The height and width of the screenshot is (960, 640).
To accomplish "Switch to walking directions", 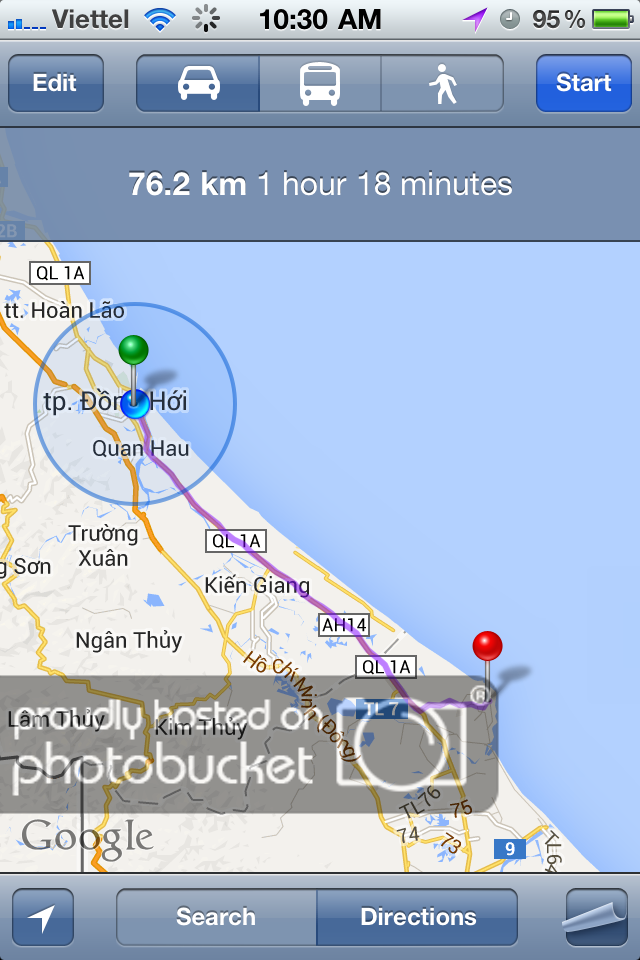I will pyautogui.click(x=442, y=83).
